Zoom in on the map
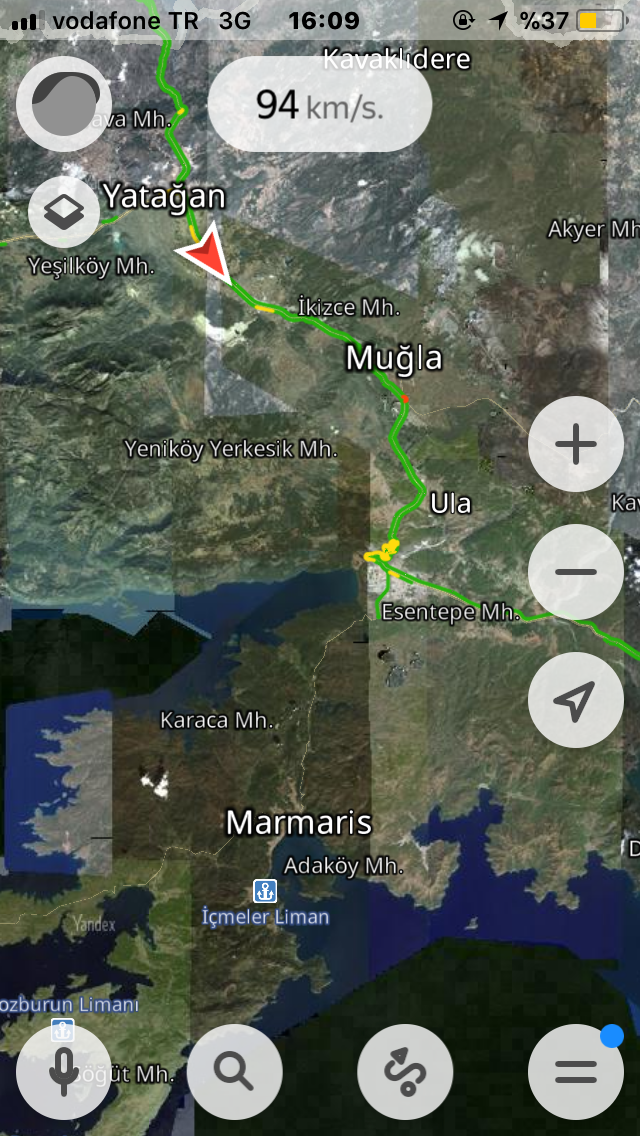Screen dimensions: 640x1136 click(575, 444)
